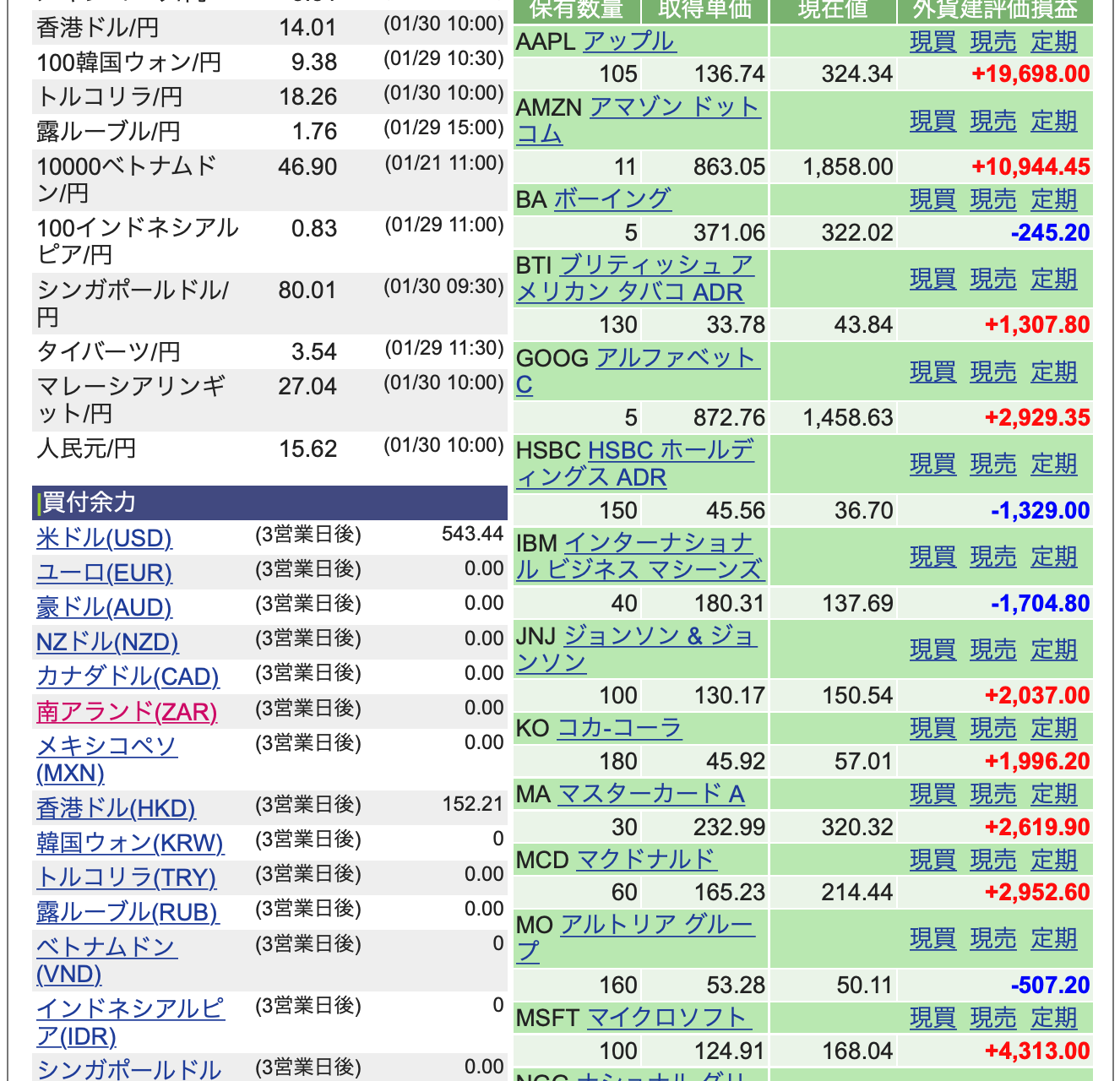Open 米ドル(USD) buying power link

tap(104, 538)
